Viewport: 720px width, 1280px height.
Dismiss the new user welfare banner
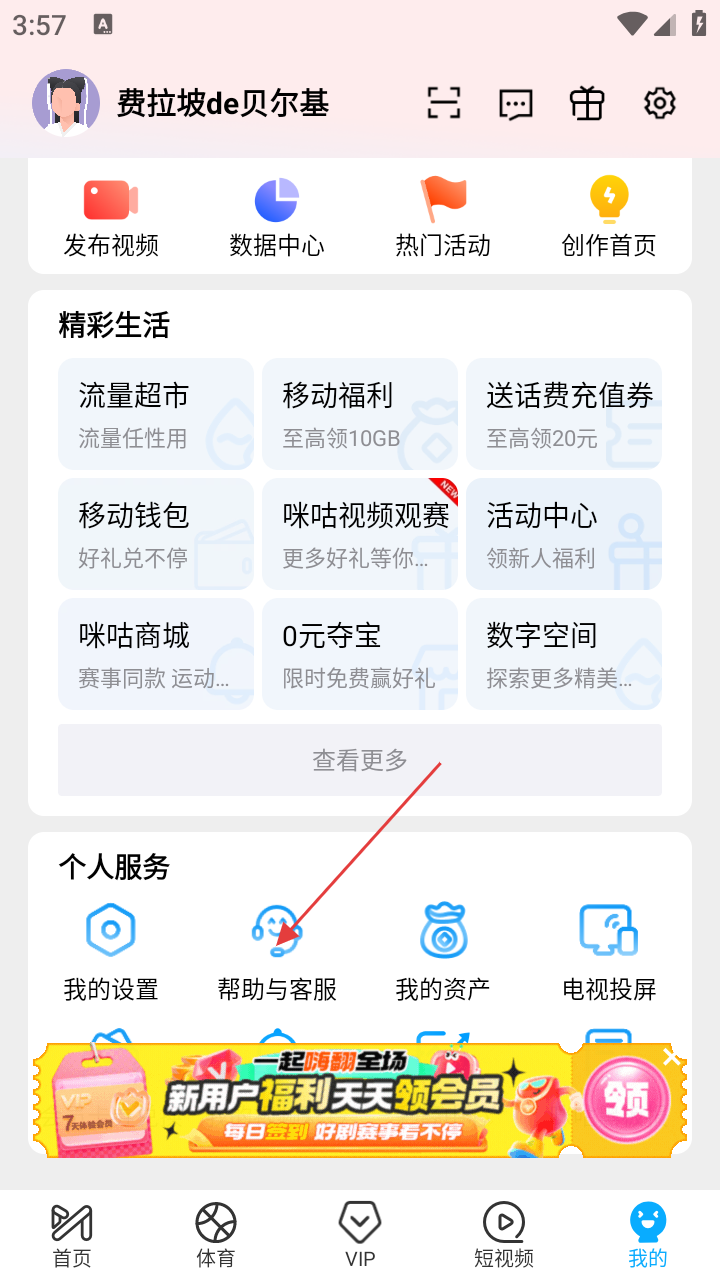coord(671,1057)
